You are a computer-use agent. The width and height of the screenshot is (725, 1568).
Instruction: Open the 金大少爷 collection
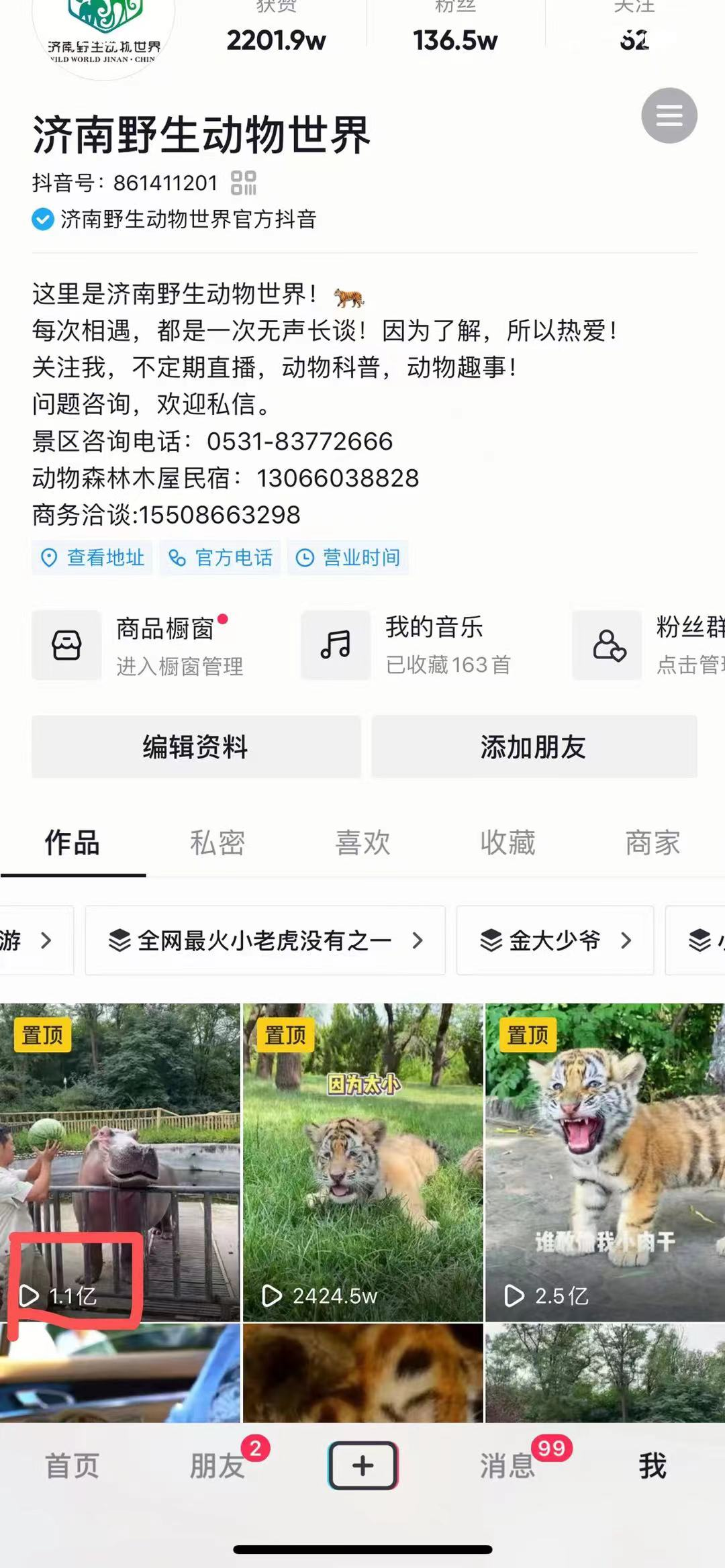554,940
